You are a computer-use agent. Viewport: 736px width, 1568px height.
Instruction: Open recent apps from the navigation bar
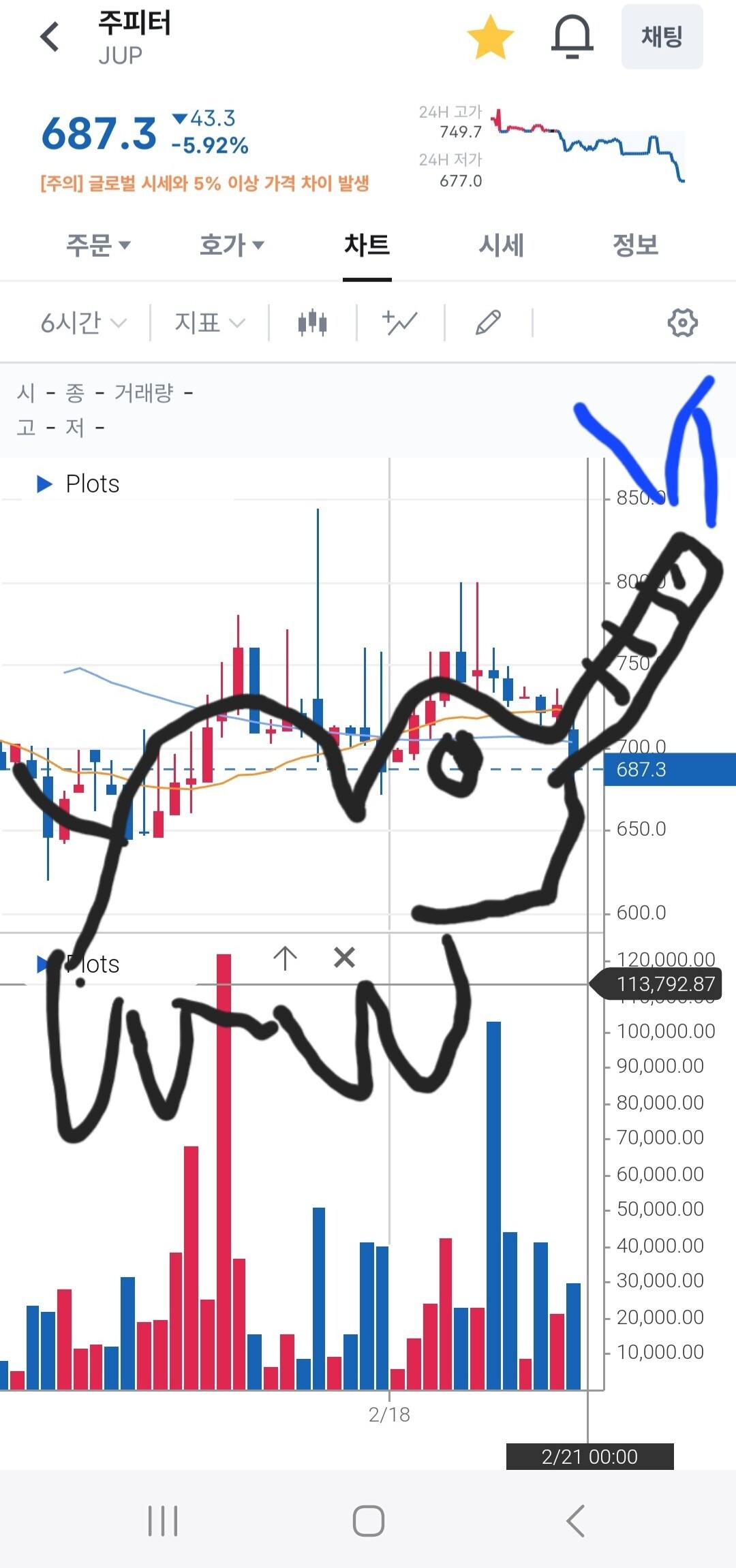(x=163, y=1521)
